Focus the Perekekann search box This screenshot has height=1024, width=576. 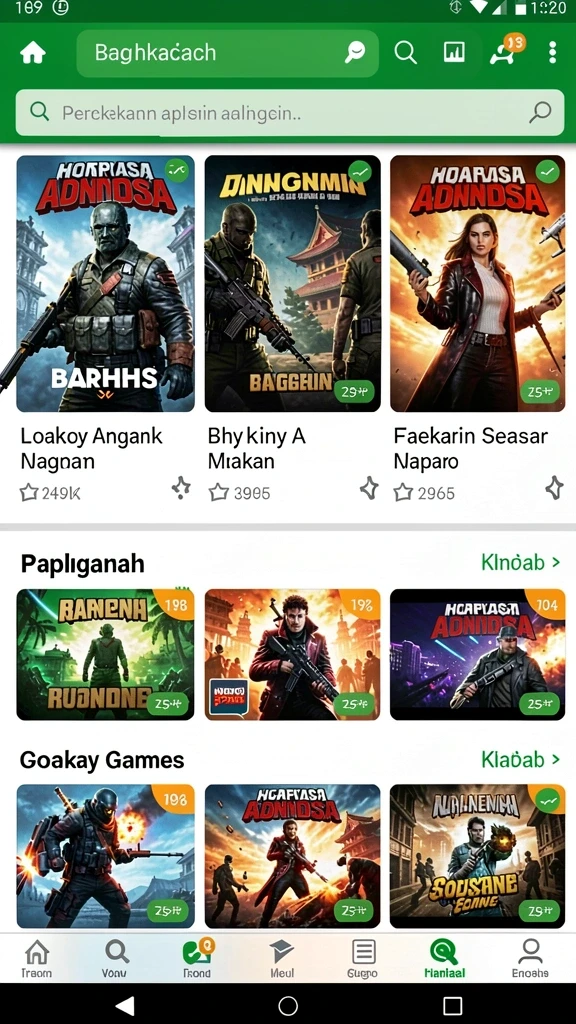click(x=289, y=113)
